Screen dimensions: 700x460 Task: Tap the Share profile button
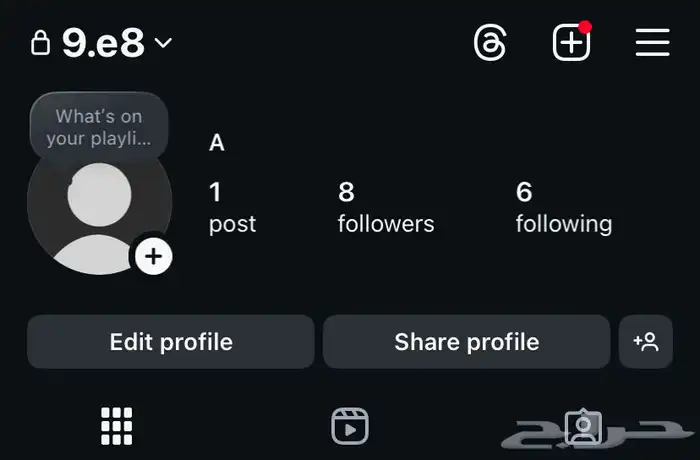(466, 342)
